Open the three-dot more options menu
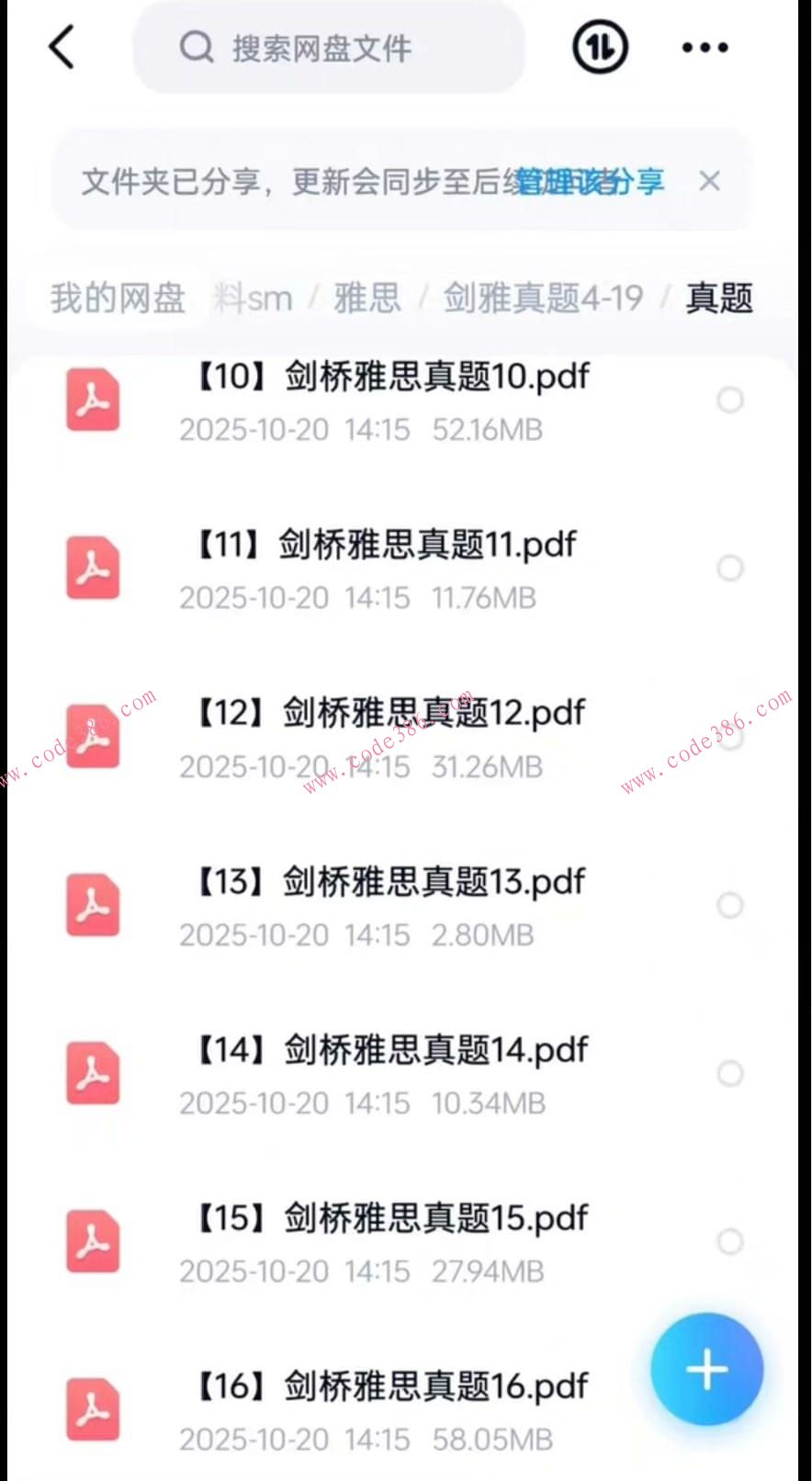This screenshot has height=1481, width=812. click(x=704, y=48)
